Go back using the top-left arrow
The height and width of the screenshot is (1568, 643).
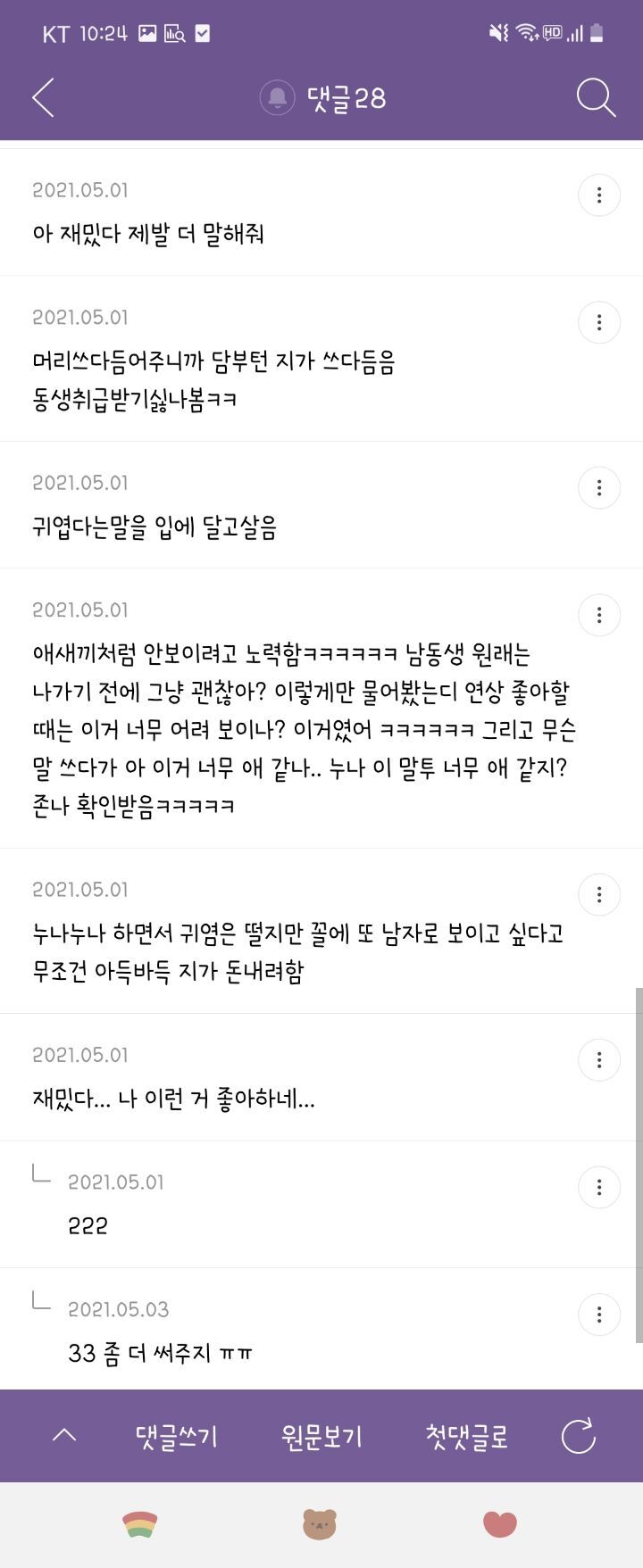coord(43,97)
